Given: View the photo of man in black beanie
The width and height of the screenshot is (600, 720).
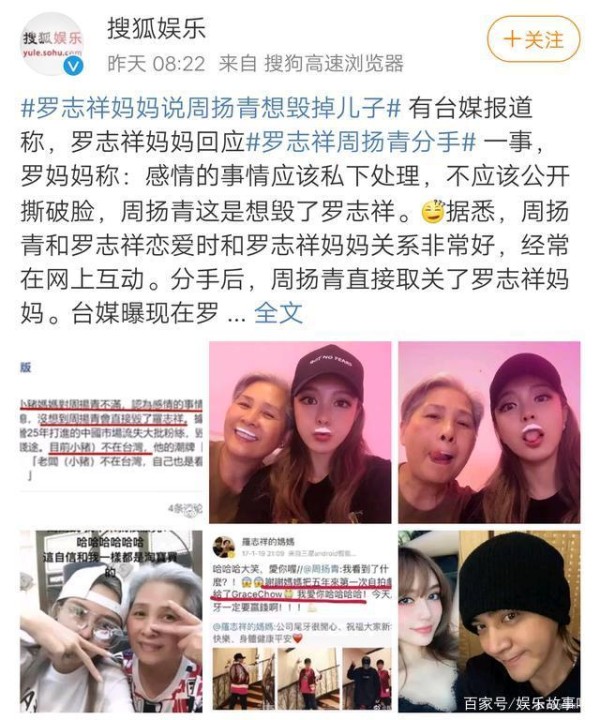Looking at the screenshot, I should click(x=489, y=621).
